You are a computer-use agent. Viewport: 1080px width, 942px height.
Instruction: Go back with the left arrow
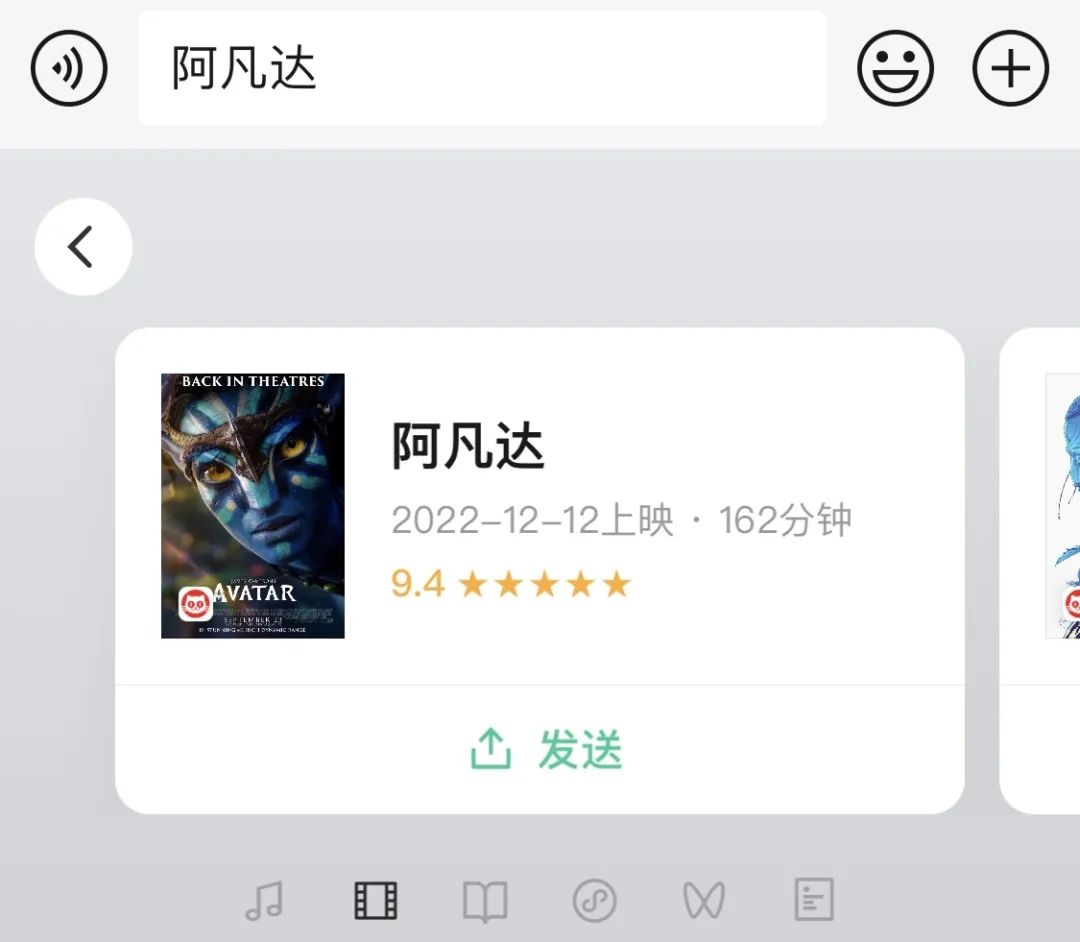coord(83,247)
